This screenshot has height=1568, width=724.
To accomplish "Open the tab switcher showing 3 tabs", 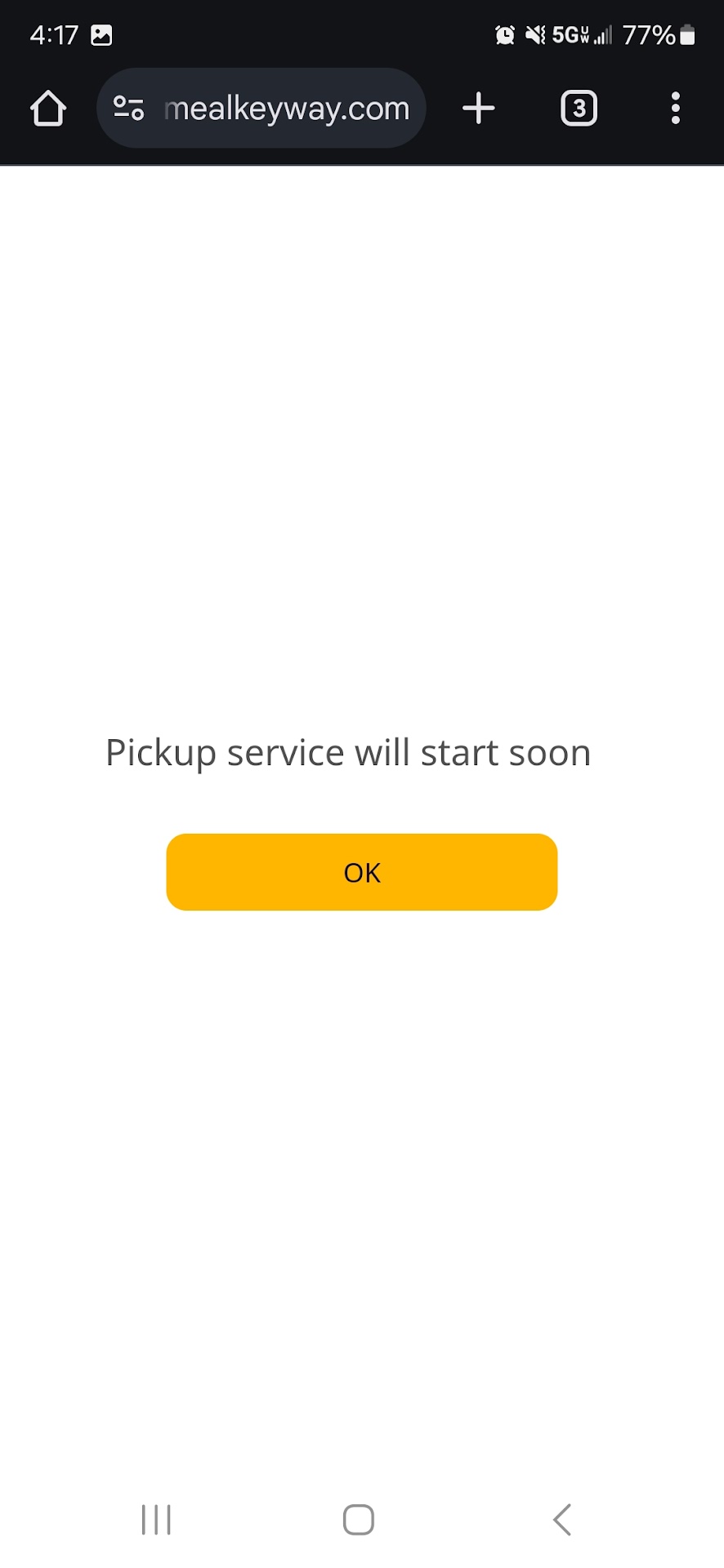I will 579,108.
